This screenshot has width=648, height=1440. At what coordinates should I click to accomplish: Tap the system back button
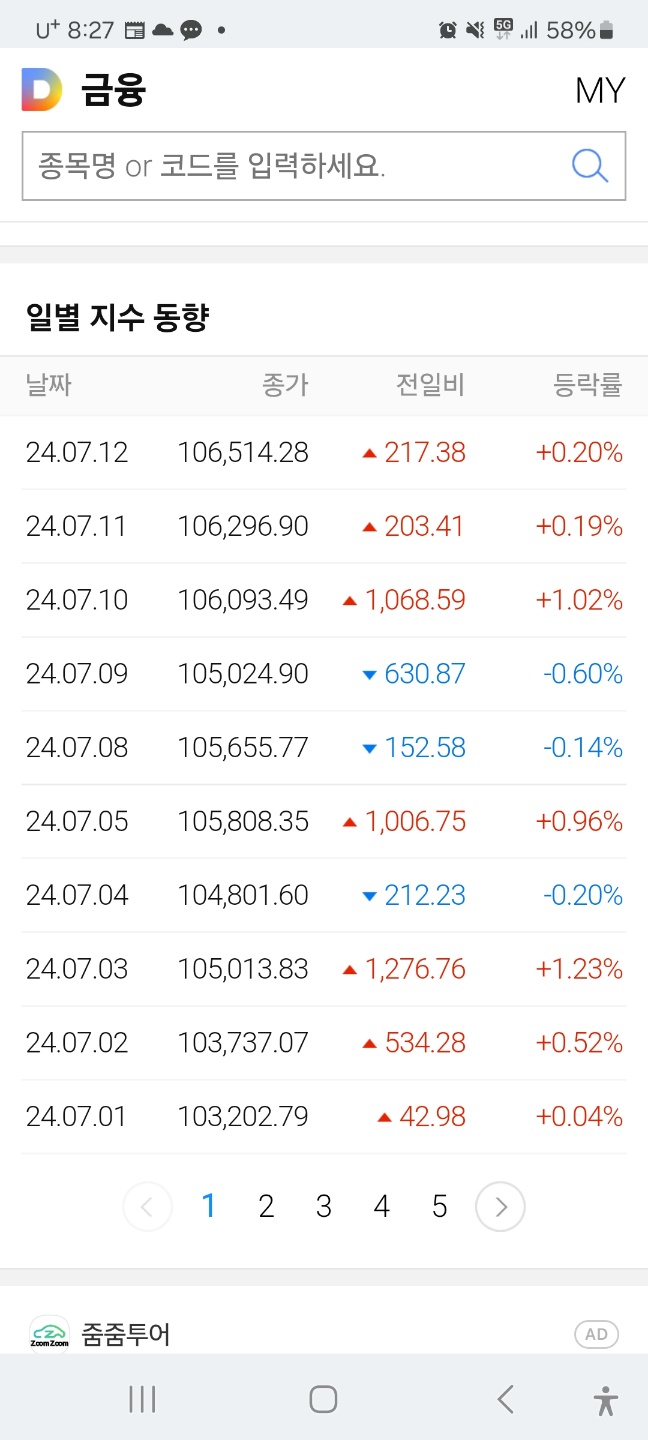click(505, 1399)
